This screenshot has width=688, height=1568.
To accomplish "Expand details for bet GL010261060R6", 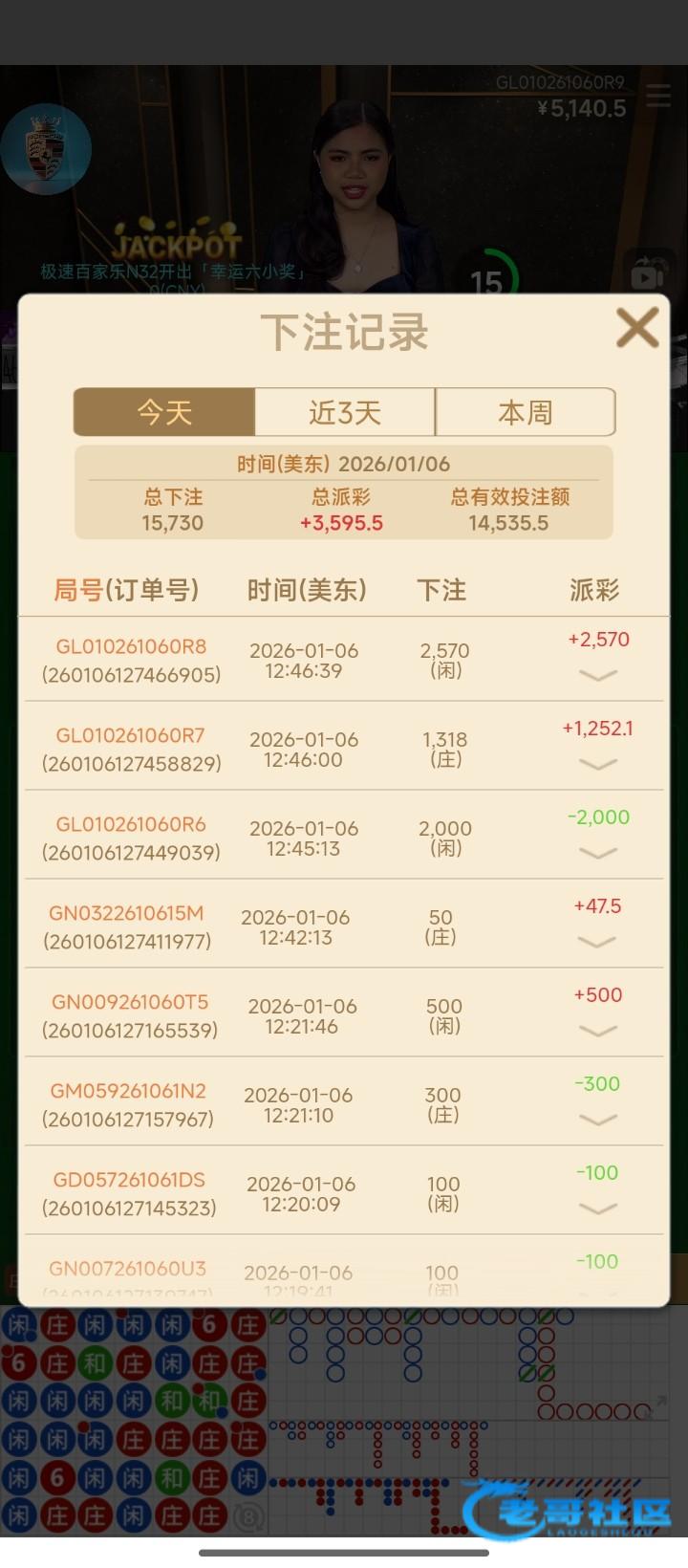I will (598, 853).
